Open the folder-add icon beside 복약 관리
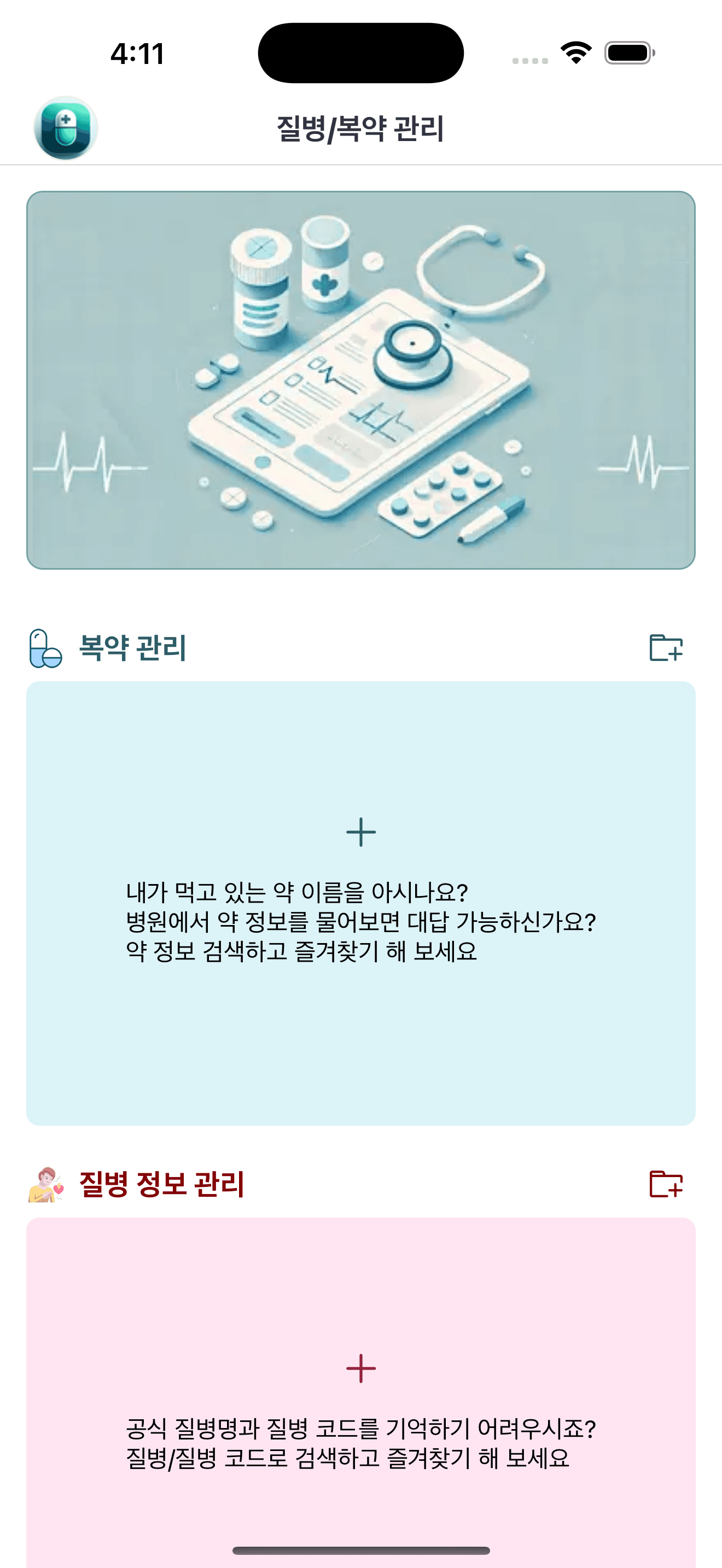This screenshot has height=1568, width=722. click(665, 648)
